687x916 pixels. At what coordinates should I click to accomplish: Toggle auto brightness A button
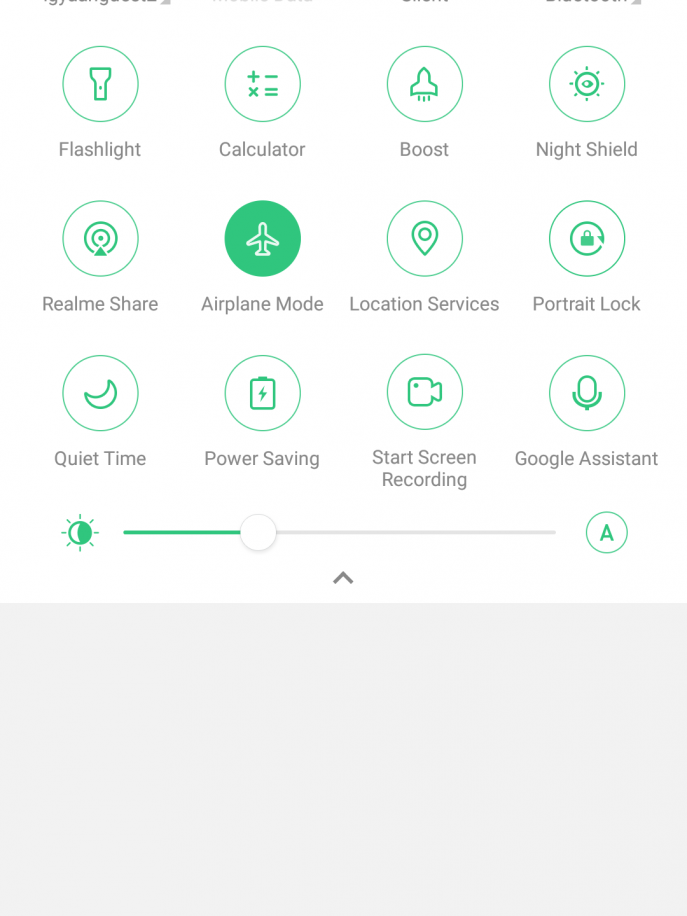(606, 532)
